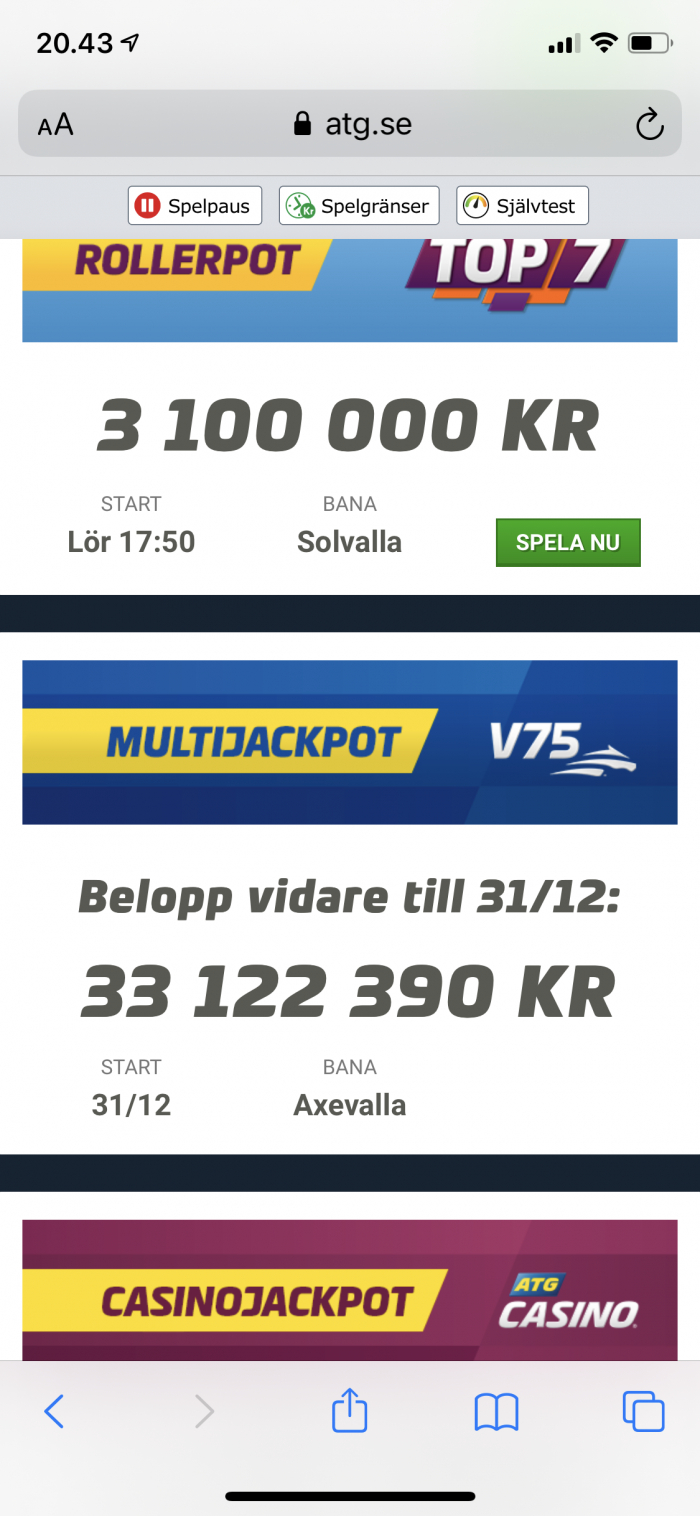The height and width of the screenshot is (1516, 700).
Task: Reload the atg.se page
Action: point(650,125)
